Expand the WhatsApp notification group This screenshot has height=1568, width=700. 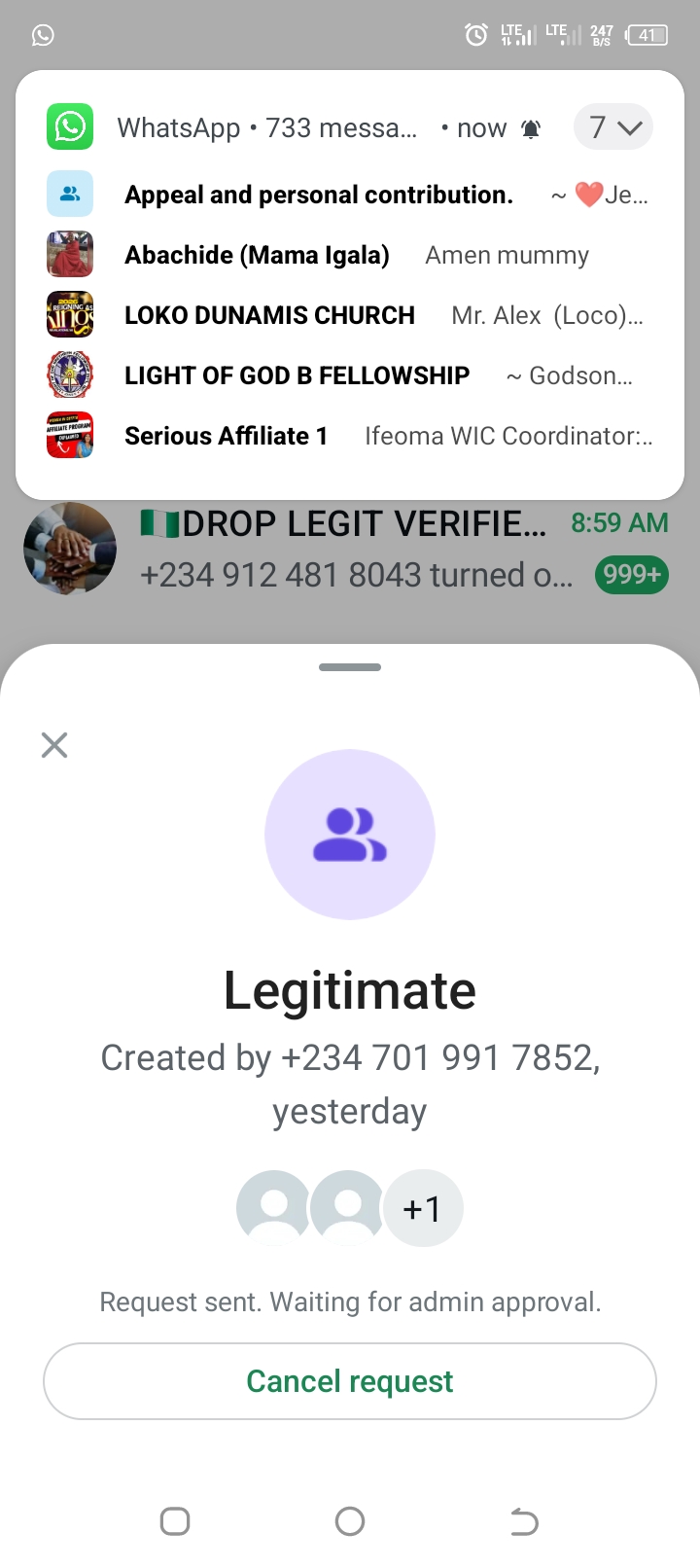[x=613, y=127]
